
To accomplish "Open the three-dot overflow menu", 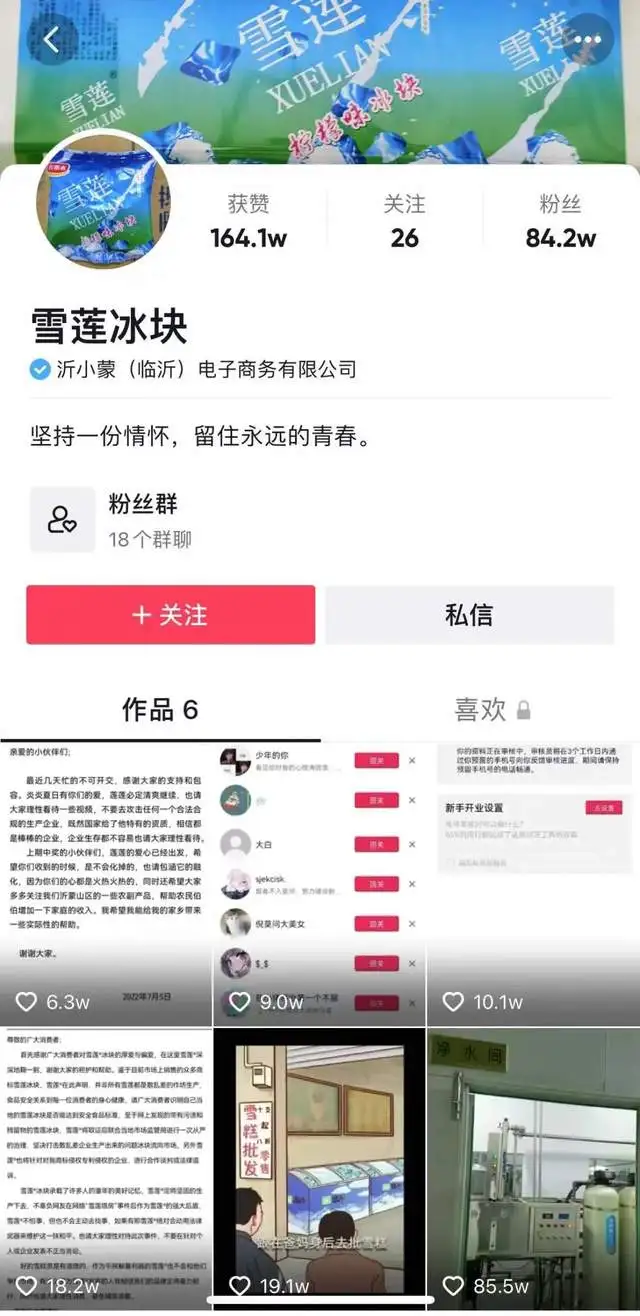I will coord(588,40).
